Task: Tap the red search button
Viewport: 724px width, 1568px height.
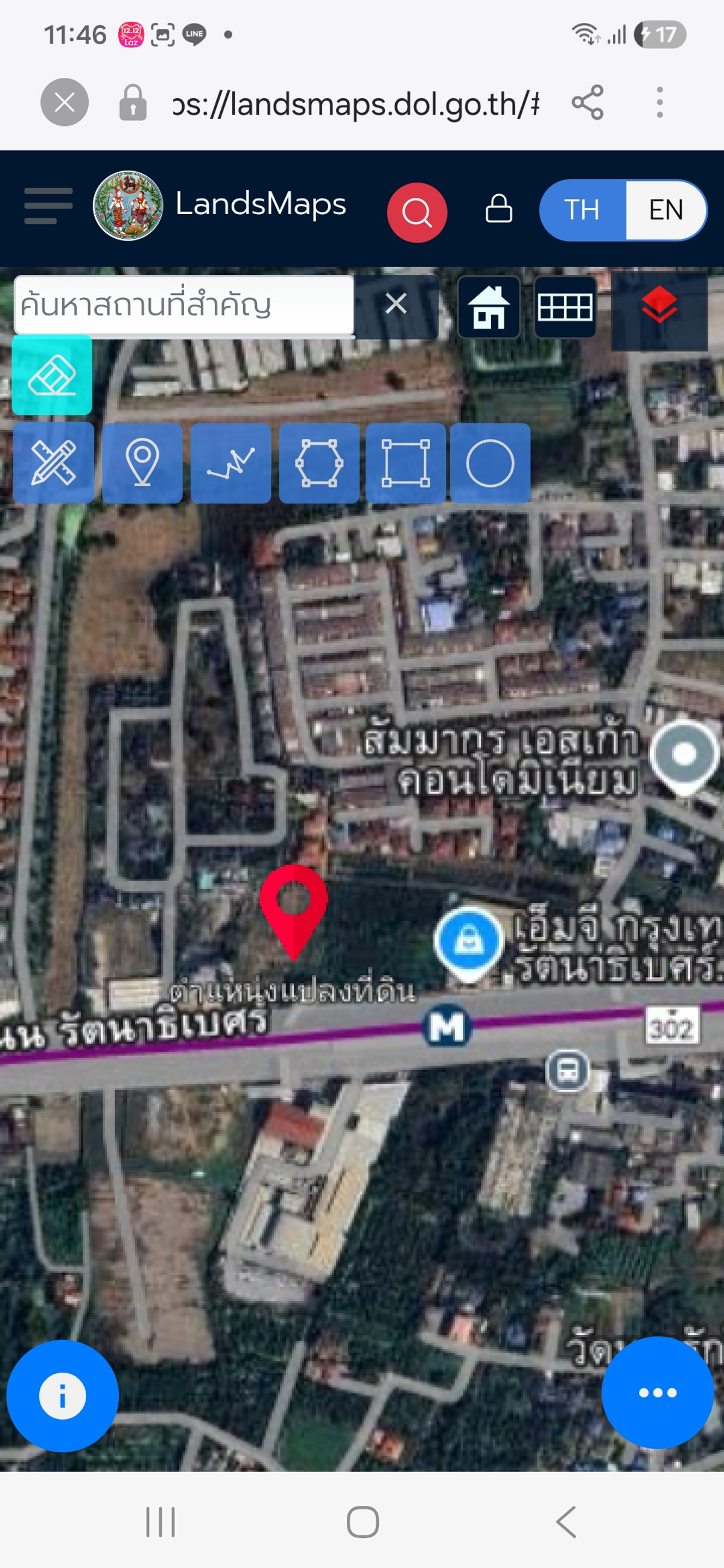Action: (417, 212)
